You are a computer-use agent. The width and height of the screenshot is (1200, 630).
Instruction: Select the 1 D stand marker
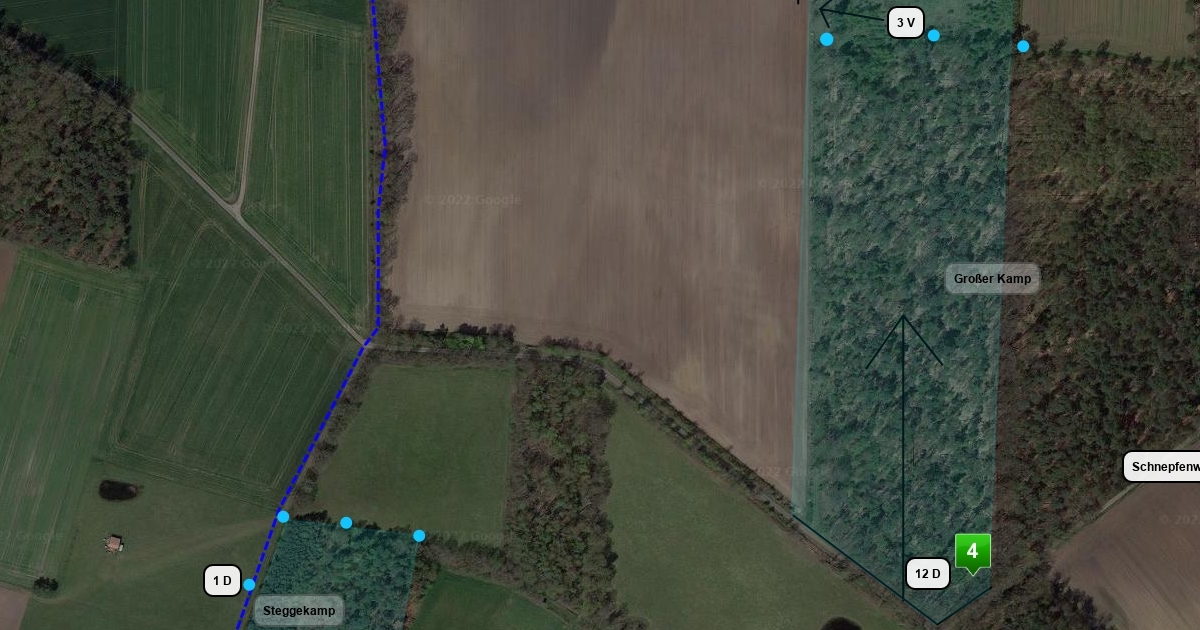[x=222, y=581]
